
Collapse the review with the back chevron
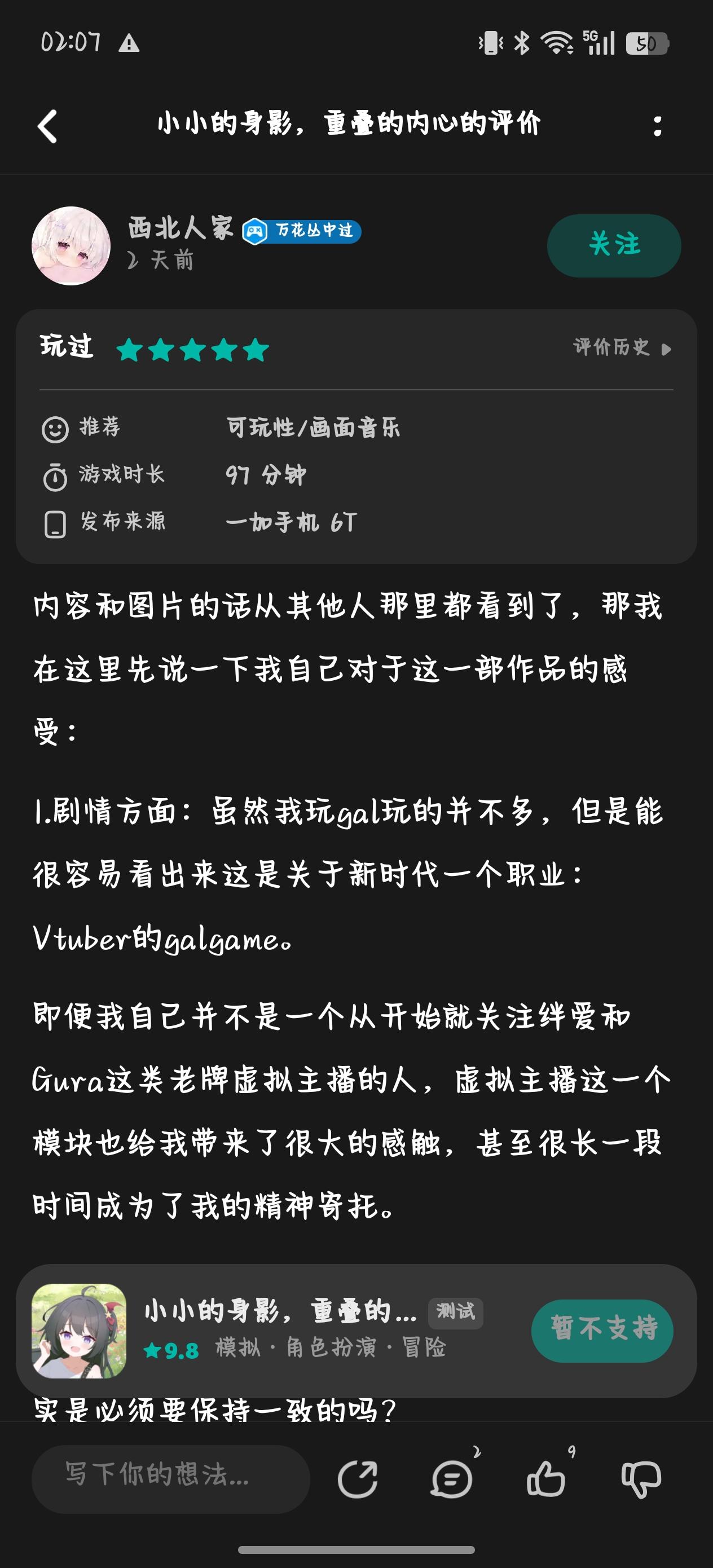tap(46, 126)
